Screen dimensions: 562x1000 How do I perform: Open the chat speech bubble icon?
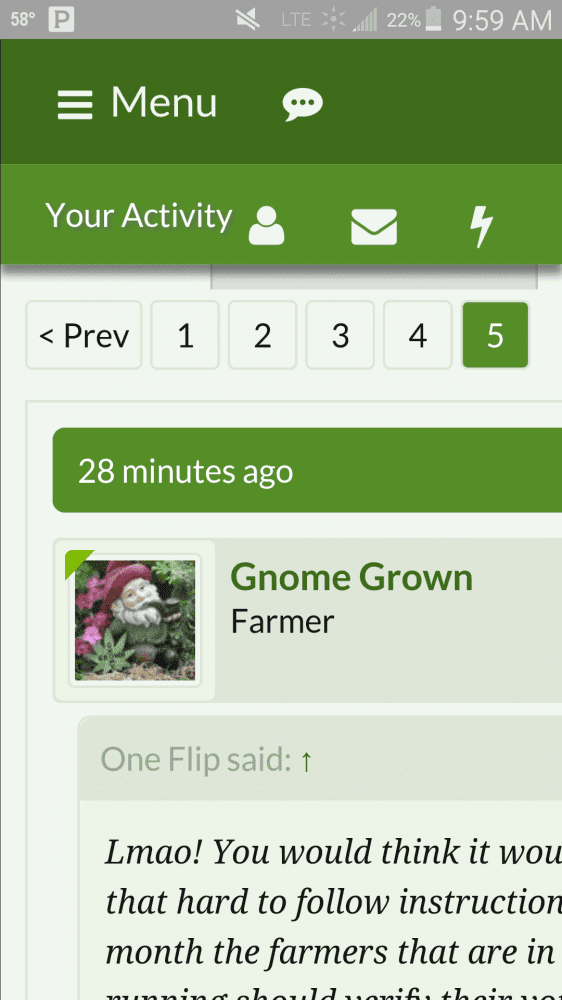(x=303, y=104)
